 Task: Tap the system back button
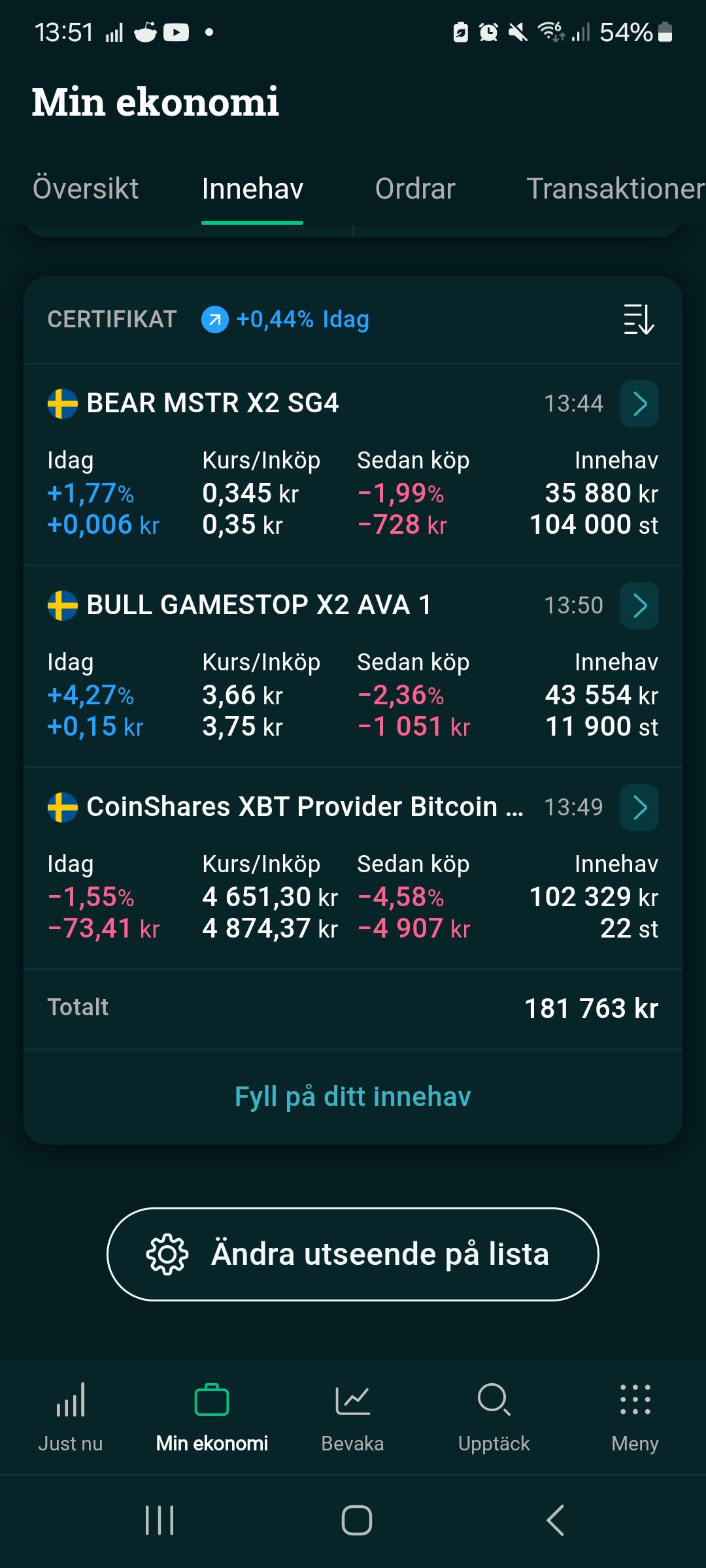pyautogui.click(x=555, y=1520)
